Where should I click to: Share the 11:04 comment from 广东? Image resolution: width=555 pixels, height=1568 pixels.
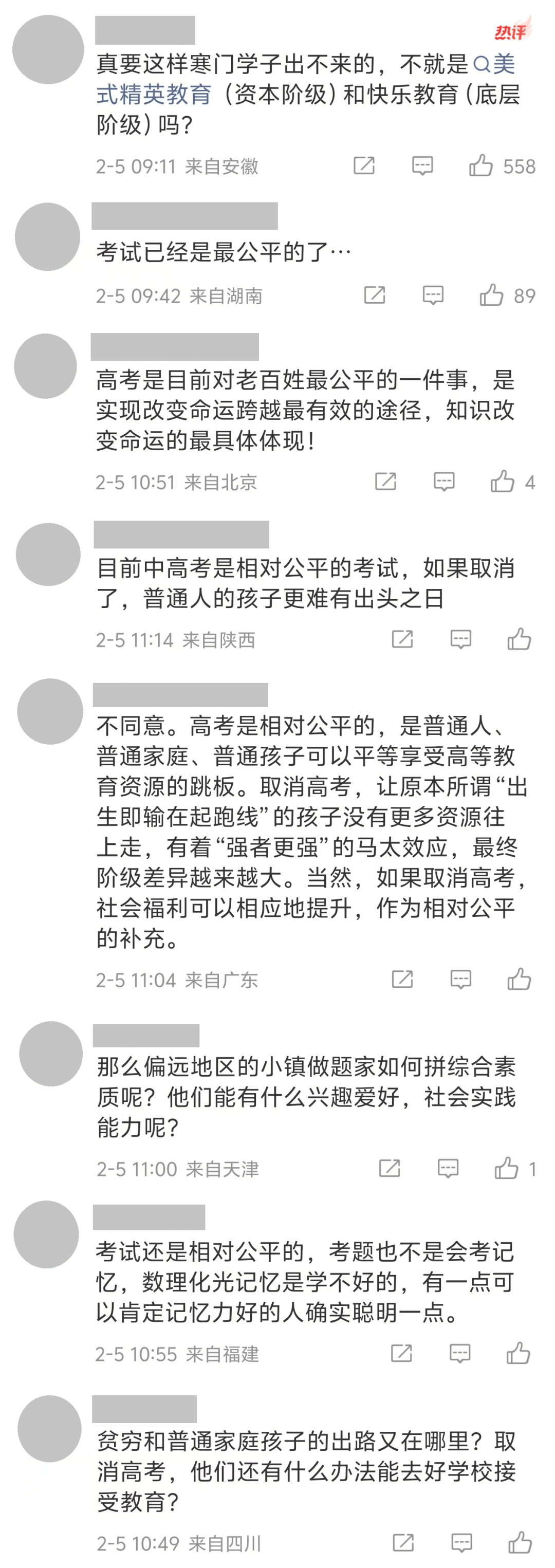coord(402,980)
